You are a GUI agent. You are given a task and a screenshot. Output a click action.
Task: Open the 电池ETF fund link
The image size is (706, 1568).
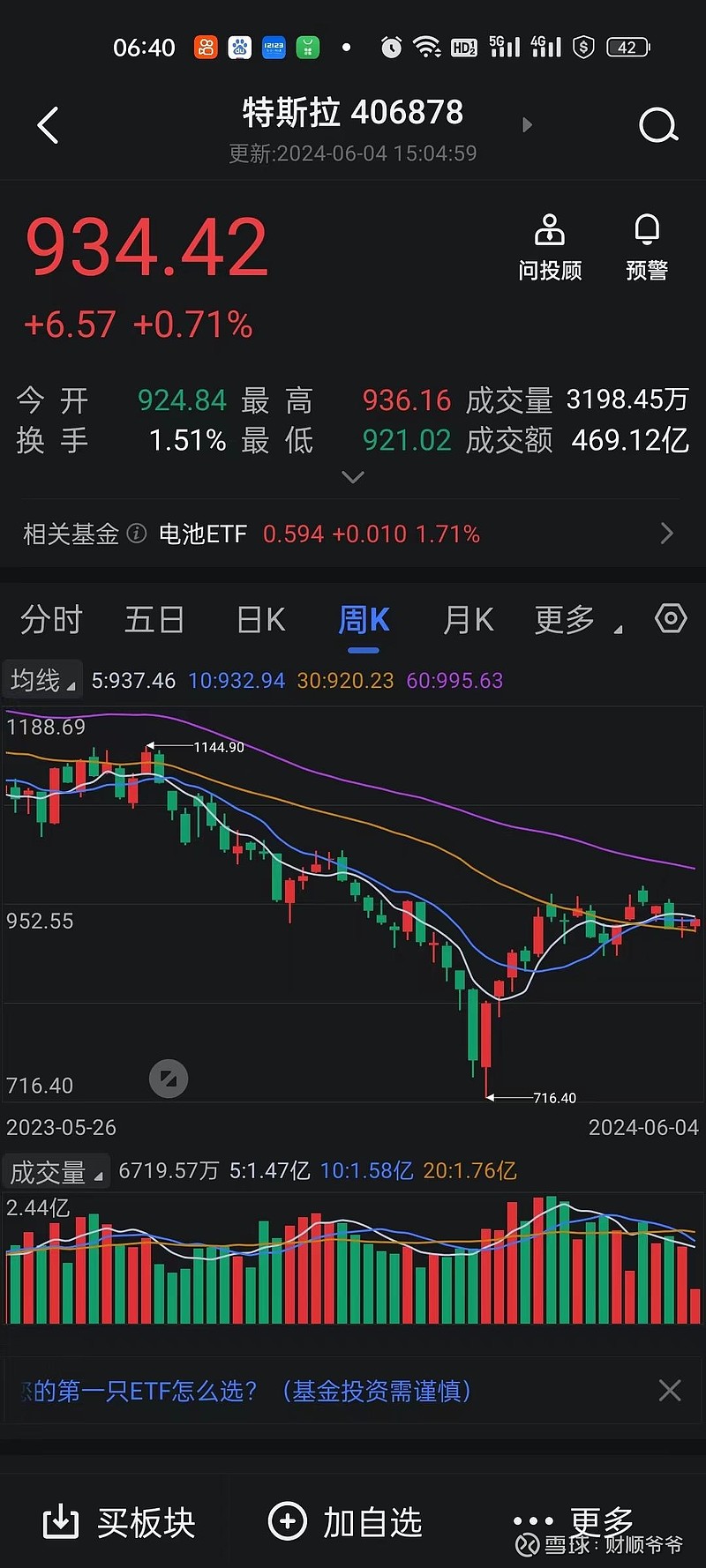pyautogui.click(x=203, y=534)
